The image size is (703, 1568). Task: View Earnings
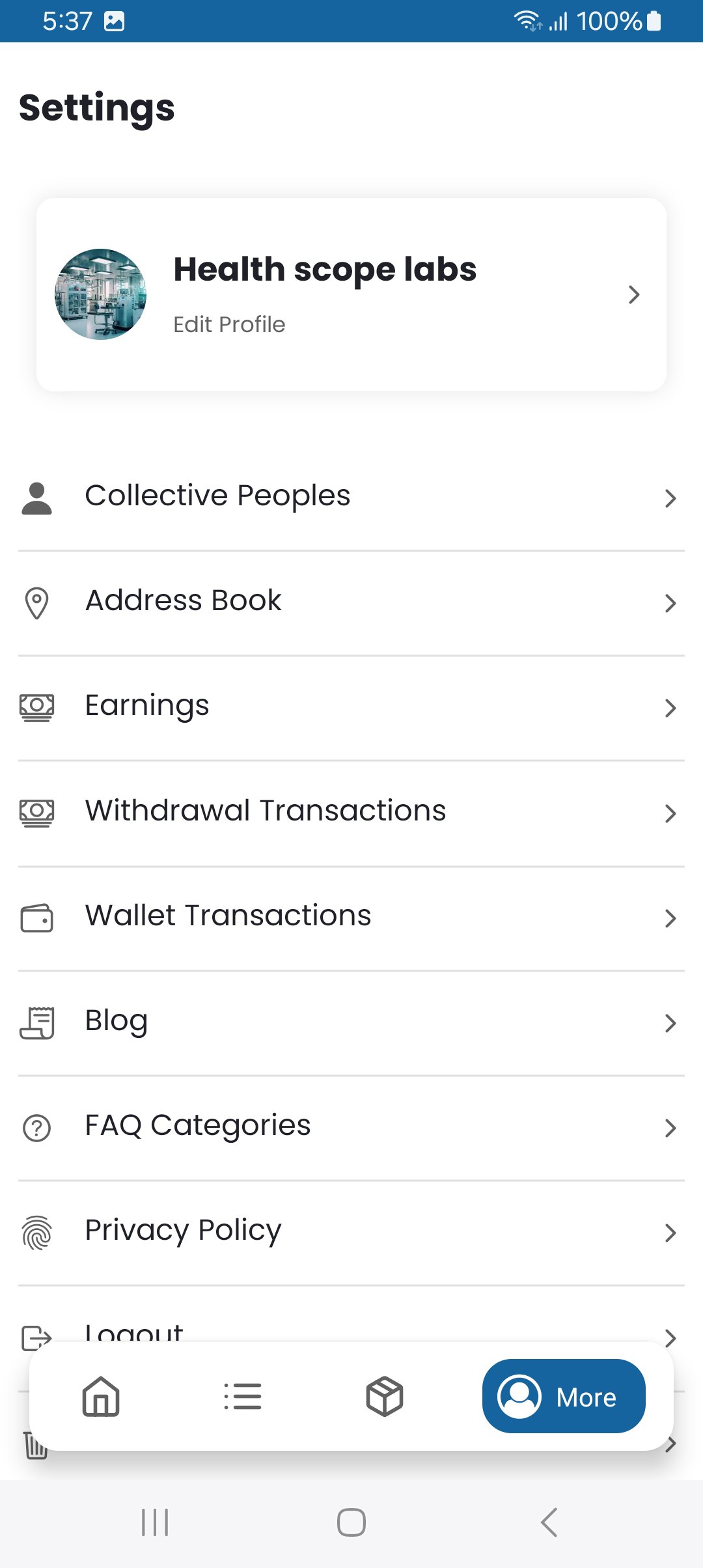pos(351,707)
